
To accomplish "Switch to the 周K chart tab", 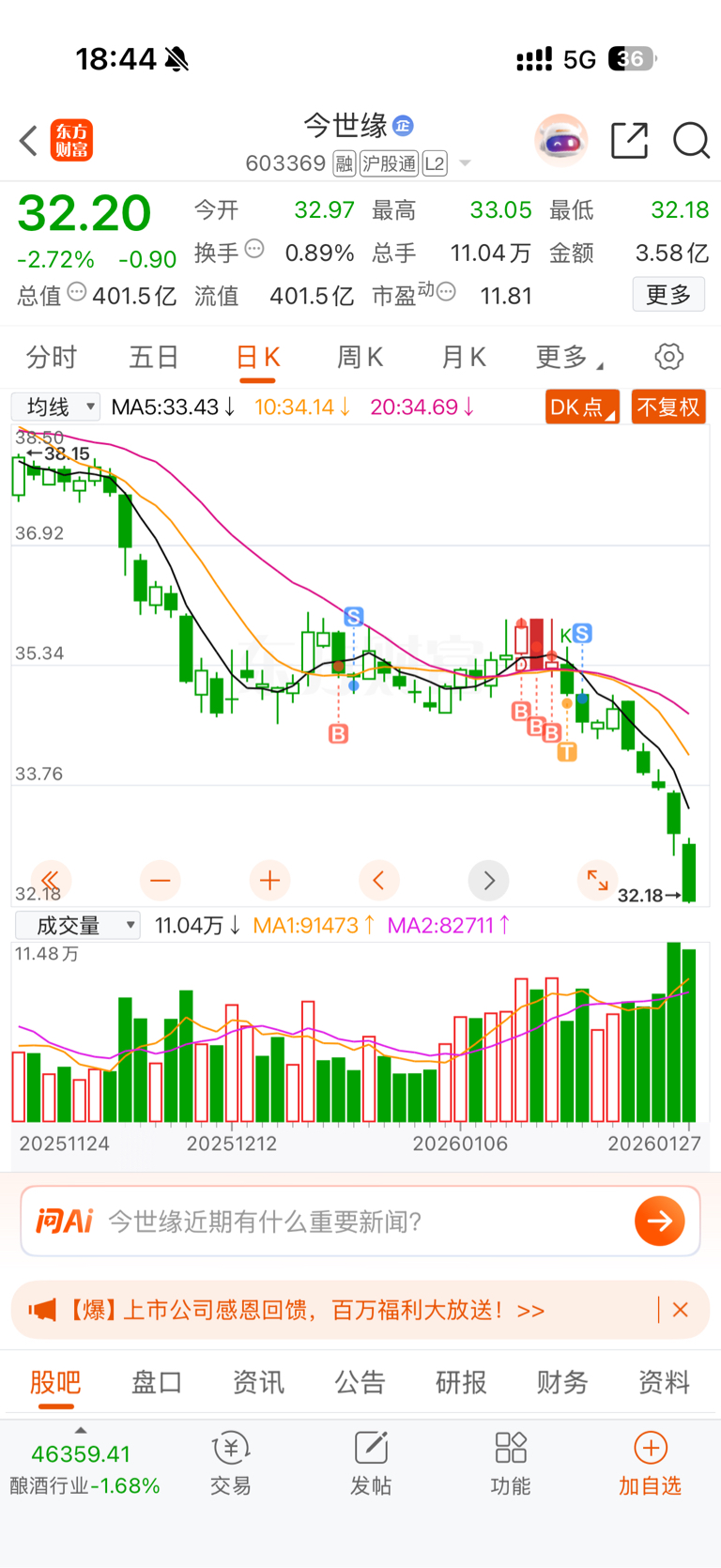I will 360,358.
